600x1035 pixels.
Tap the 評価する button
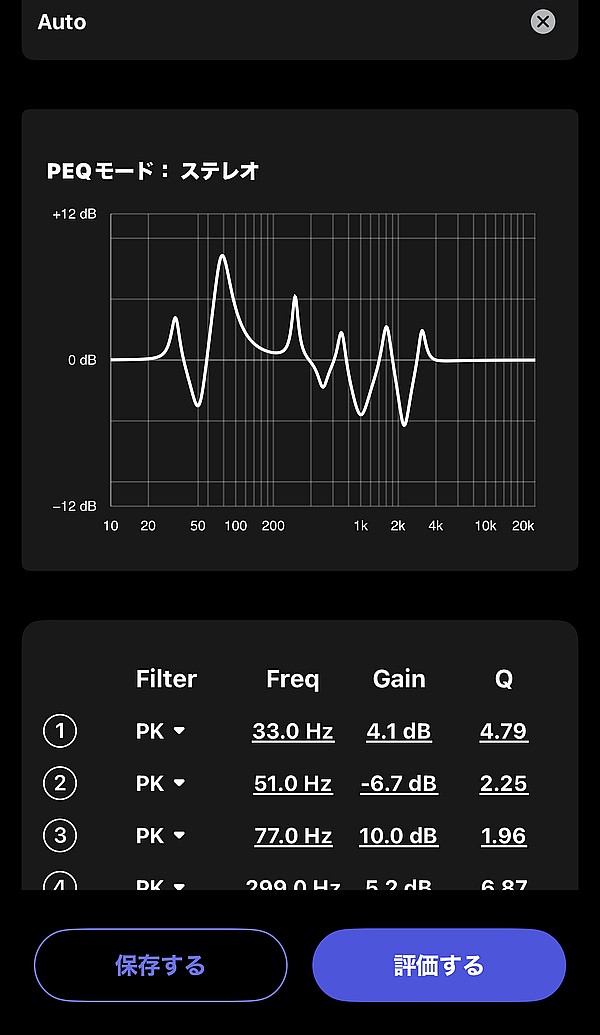click(x=439, y=965)
